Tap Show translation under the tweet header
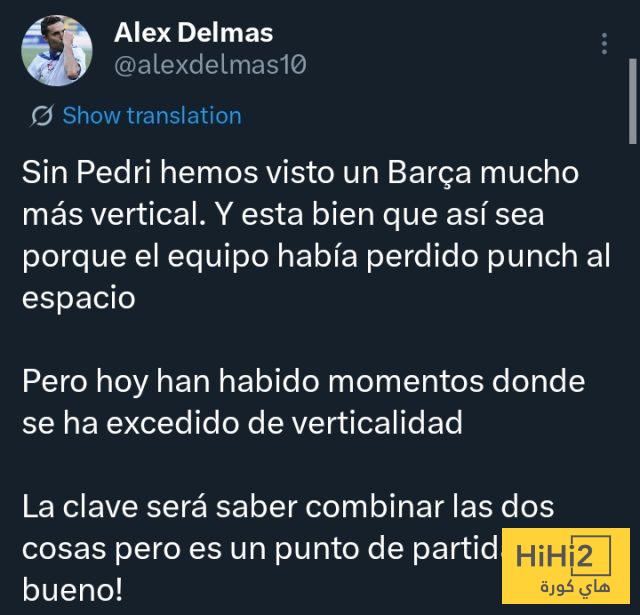This screenshot has width=640, height=615. pyautogui.click(x=151, y=116)
